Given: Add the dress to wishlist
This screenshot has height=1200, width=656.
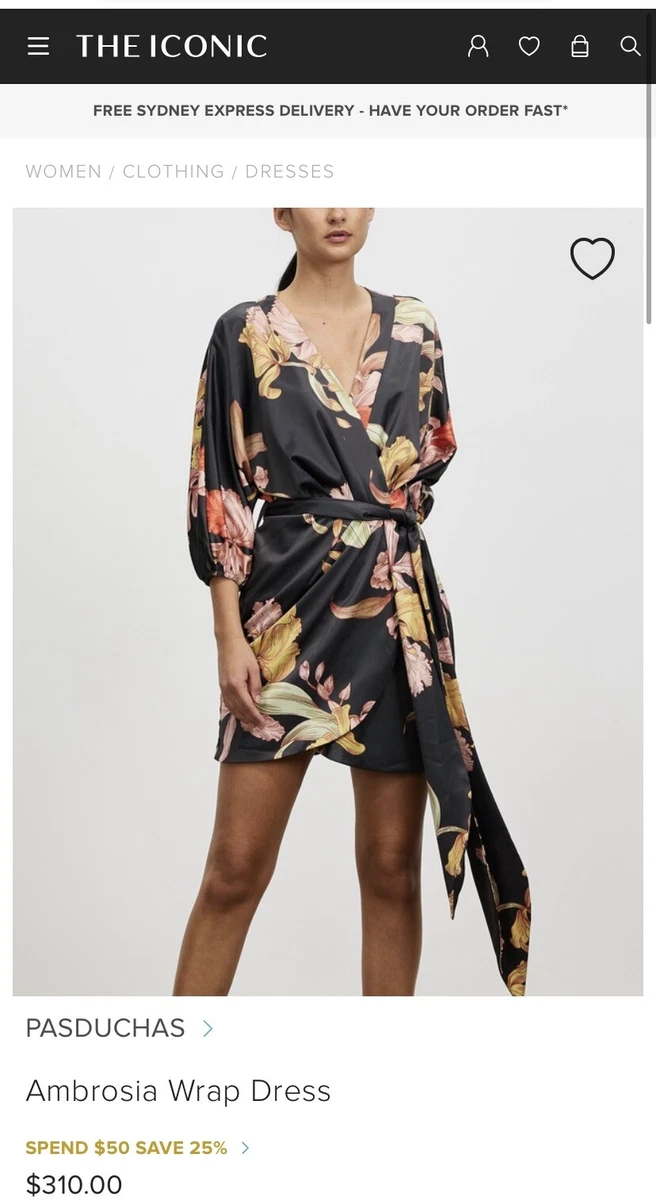Looking at the screenshot, I should click(592, 259).
